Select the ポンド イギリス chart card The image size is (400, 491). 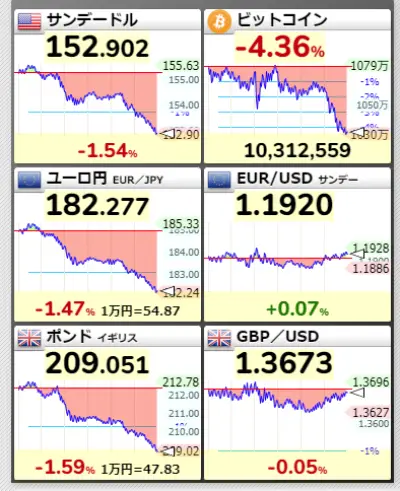point(107,403)
